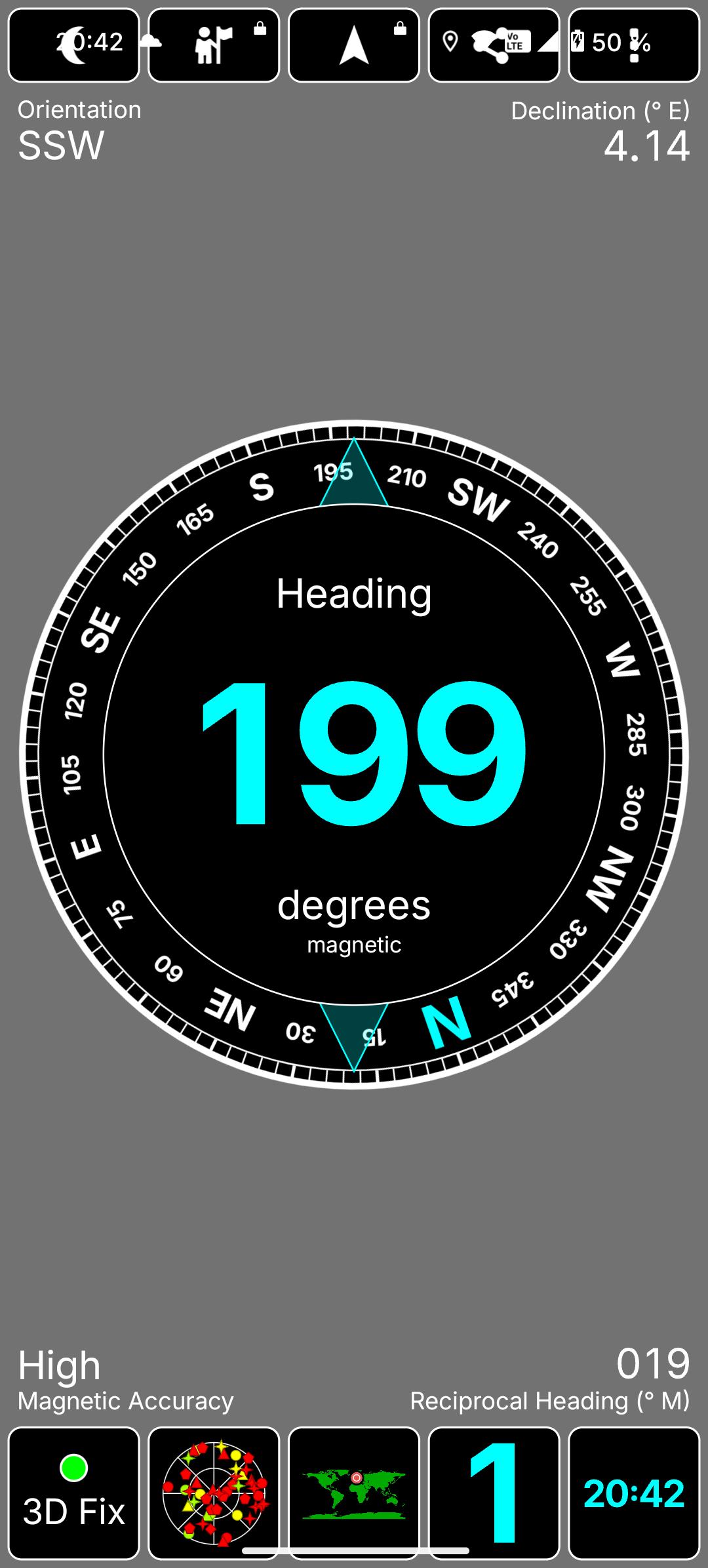Screen dimensions: 708x1568
Task: Open the cyan 20:42 clock tile
Action: (x=634, y=1493)
